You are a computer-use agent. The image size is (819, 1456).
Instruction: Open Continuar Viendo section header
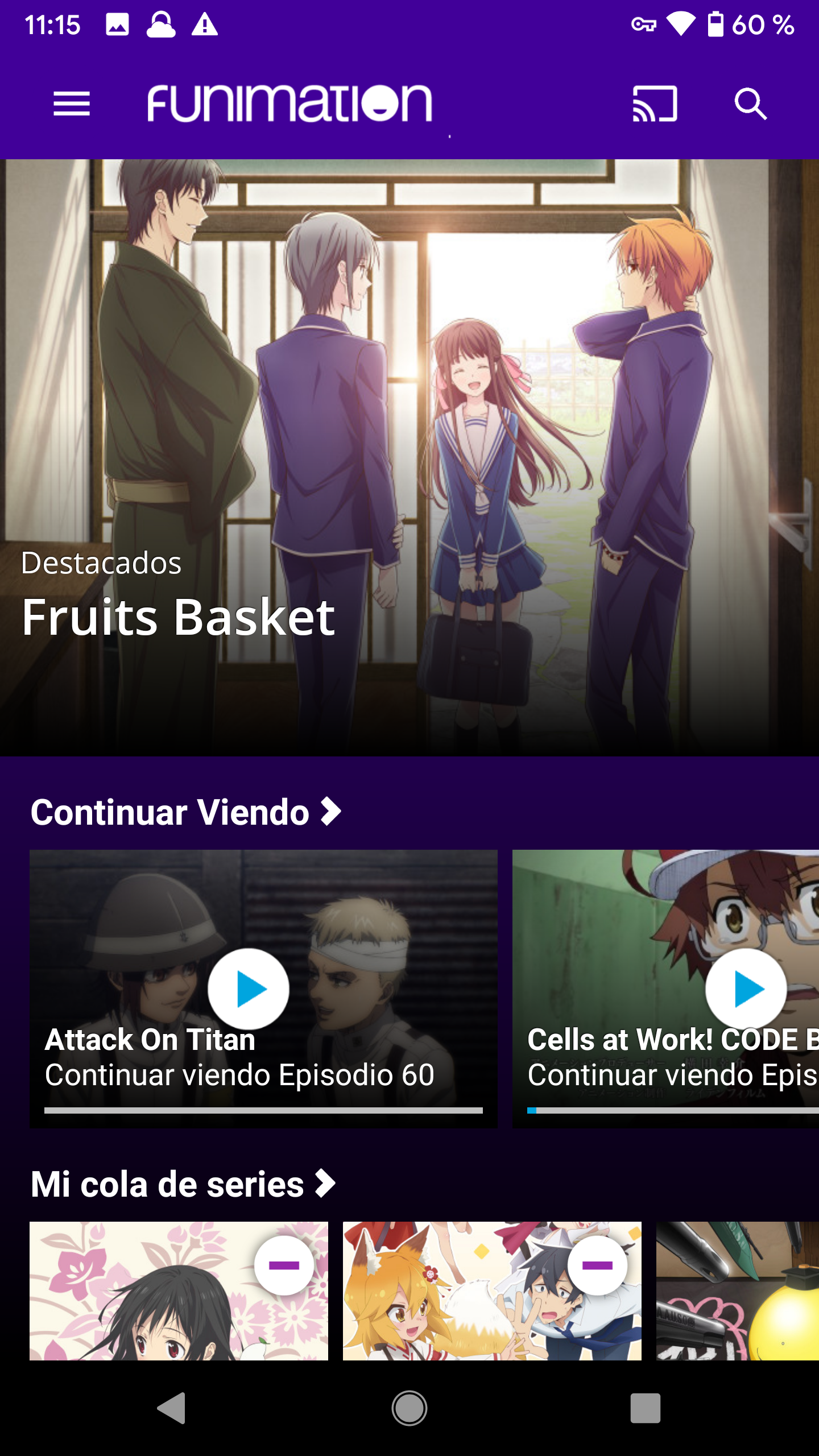click(x=168, y=812)
